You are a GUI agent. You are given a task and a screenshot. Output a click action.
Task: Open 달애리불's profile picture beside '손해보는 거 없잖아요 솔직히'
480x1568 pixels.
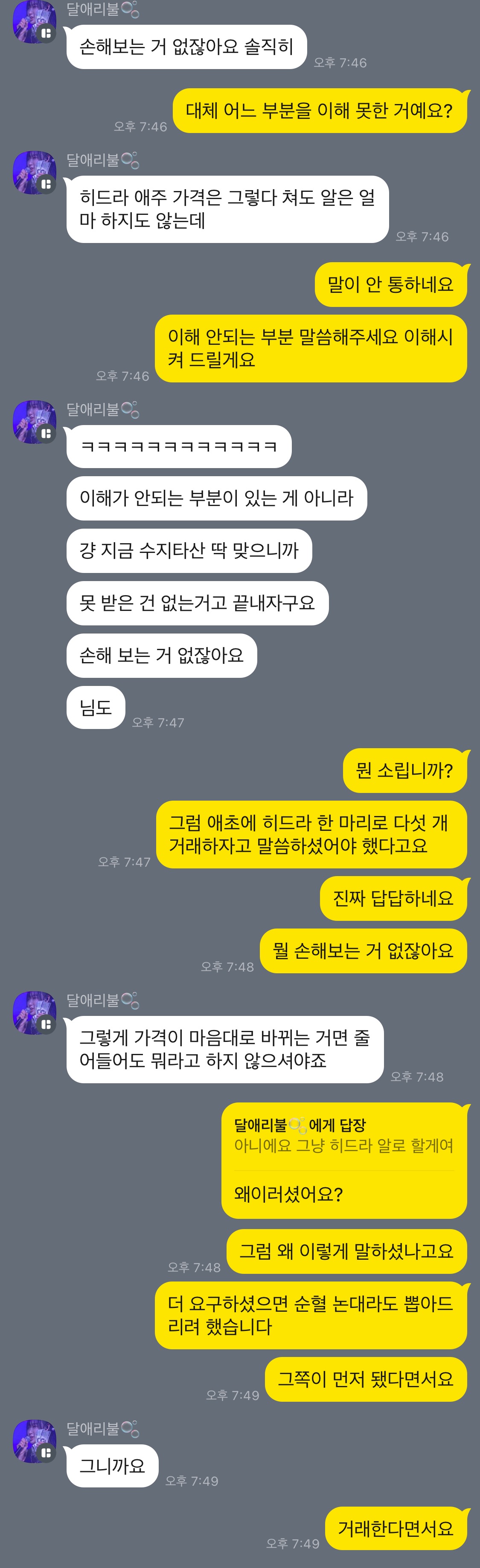34,22
